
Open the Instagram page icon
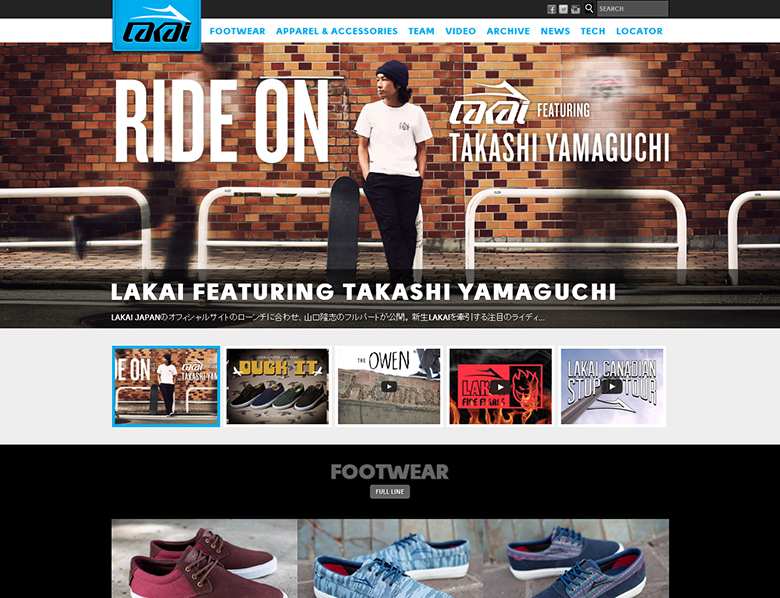pyautogui.click(x=576, y=9)
